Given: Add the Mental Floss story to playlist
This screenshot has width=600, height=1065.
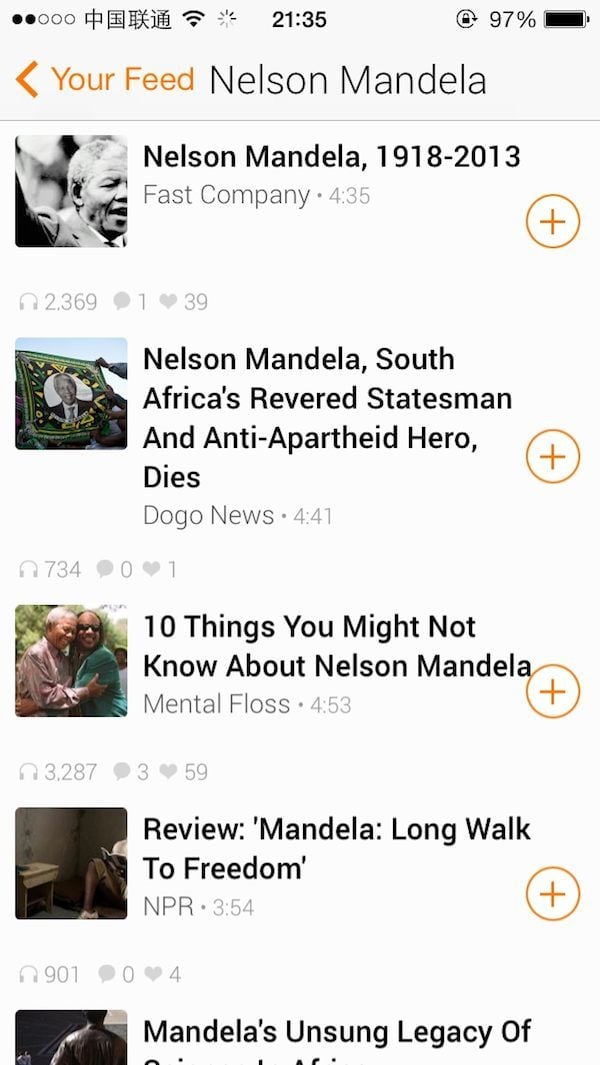Looking at the screenshot, I should [x=552, y=691].
